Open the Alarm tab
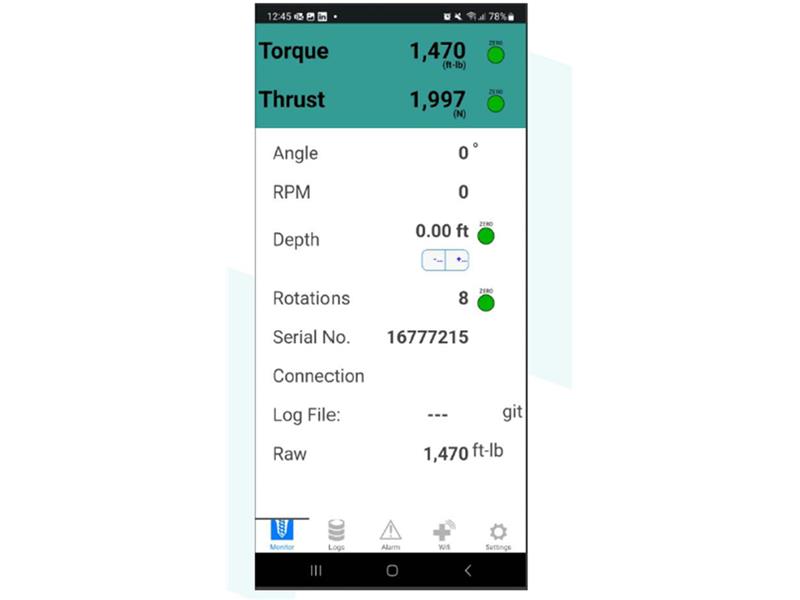This screenshot has height=600, width=800. [x=390, y=535]
